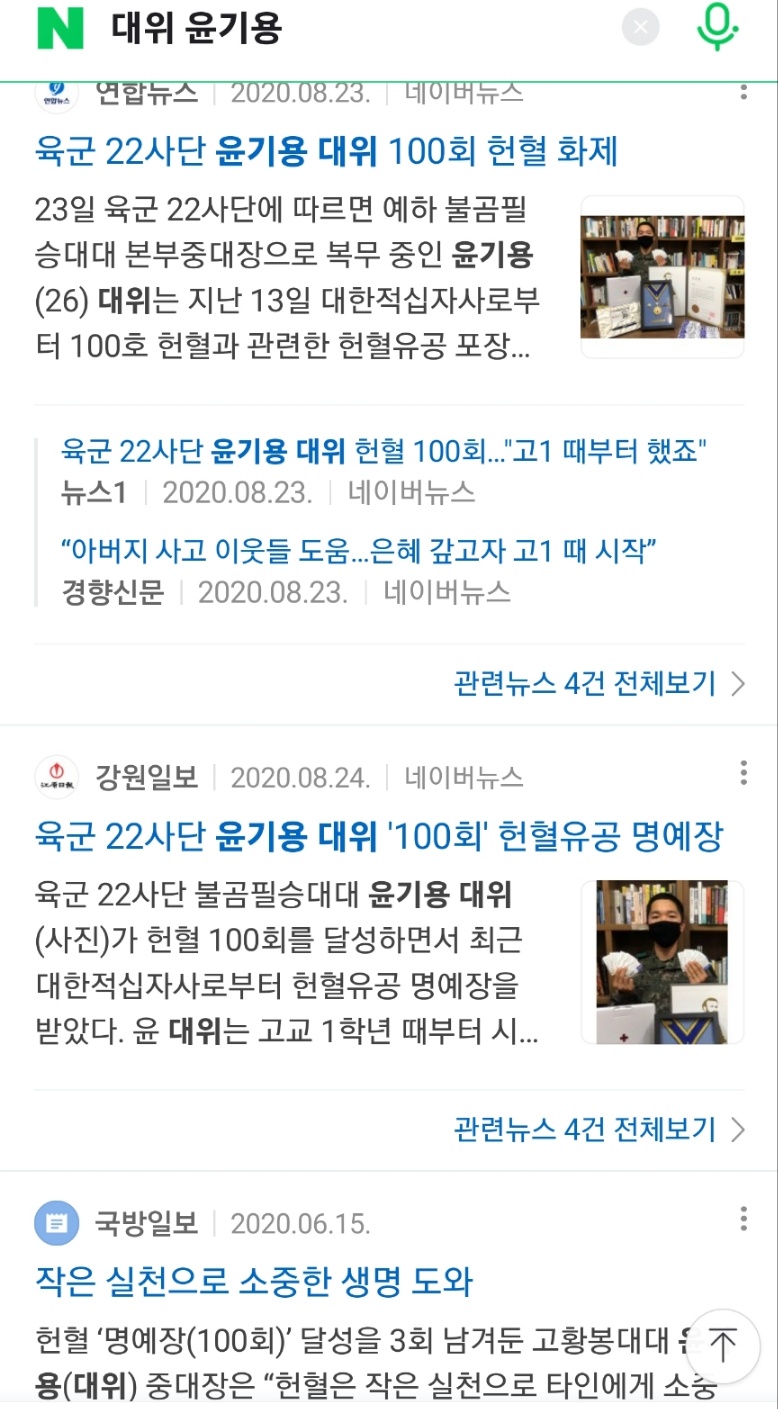Viewport: 778px width, 1409px height.
Task: Tap the Naver N logo
Action: pos(60,28)
